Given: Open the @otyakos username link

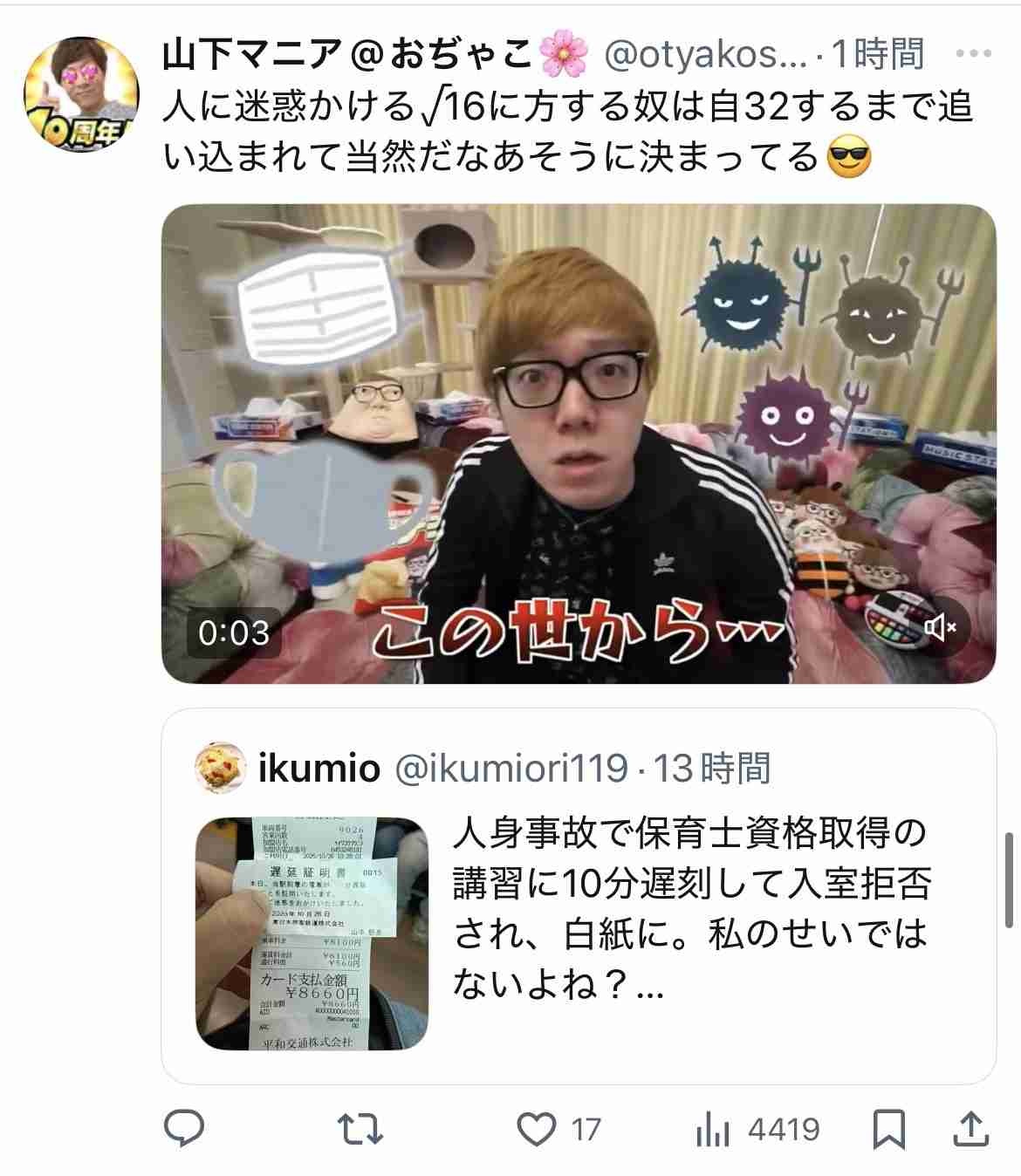Looking at the screenshot, I should tap(705, 56).
